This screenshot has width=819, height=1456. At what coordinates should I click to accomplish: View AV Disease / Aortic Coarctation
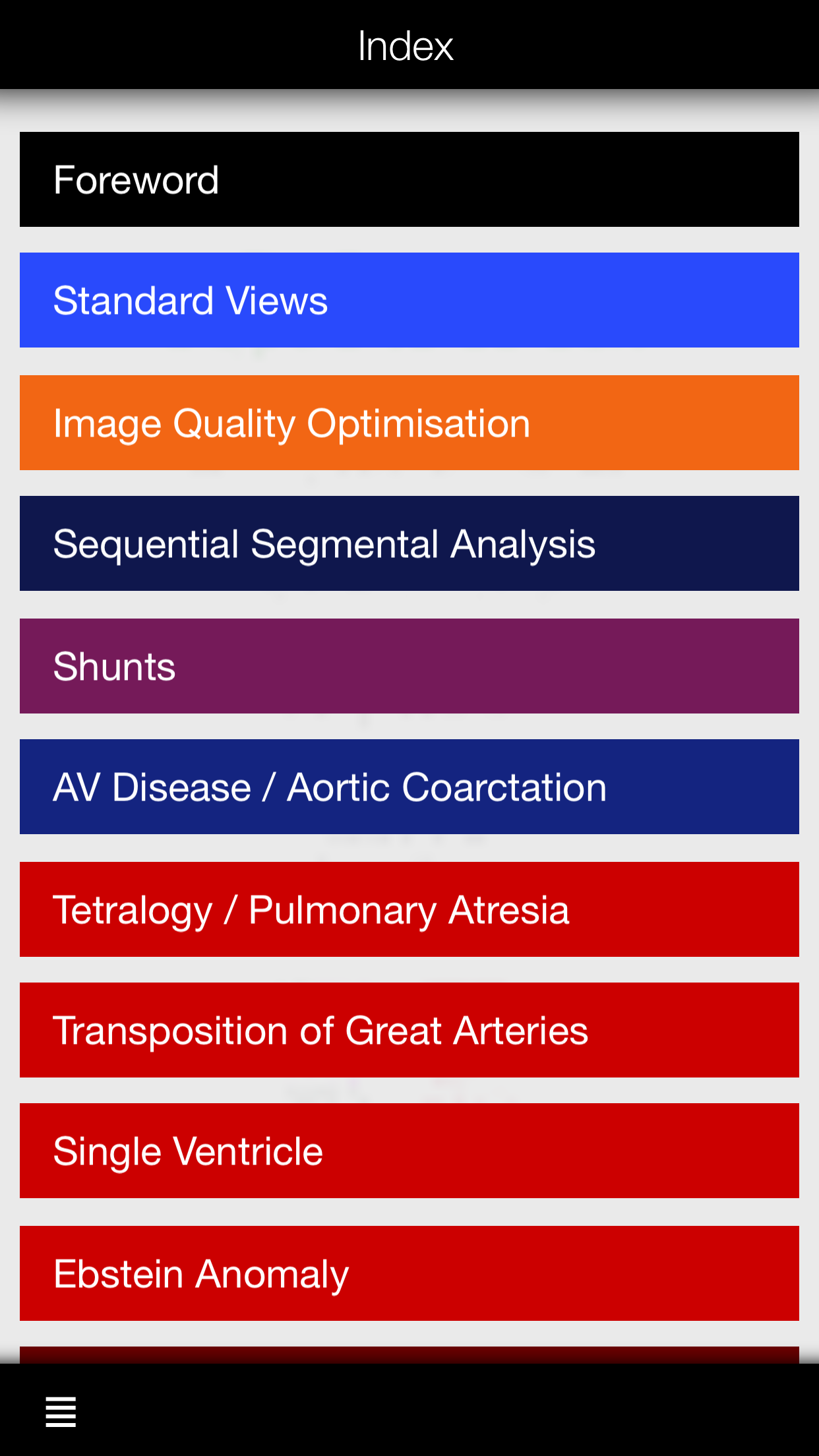(x=409, y=787)
